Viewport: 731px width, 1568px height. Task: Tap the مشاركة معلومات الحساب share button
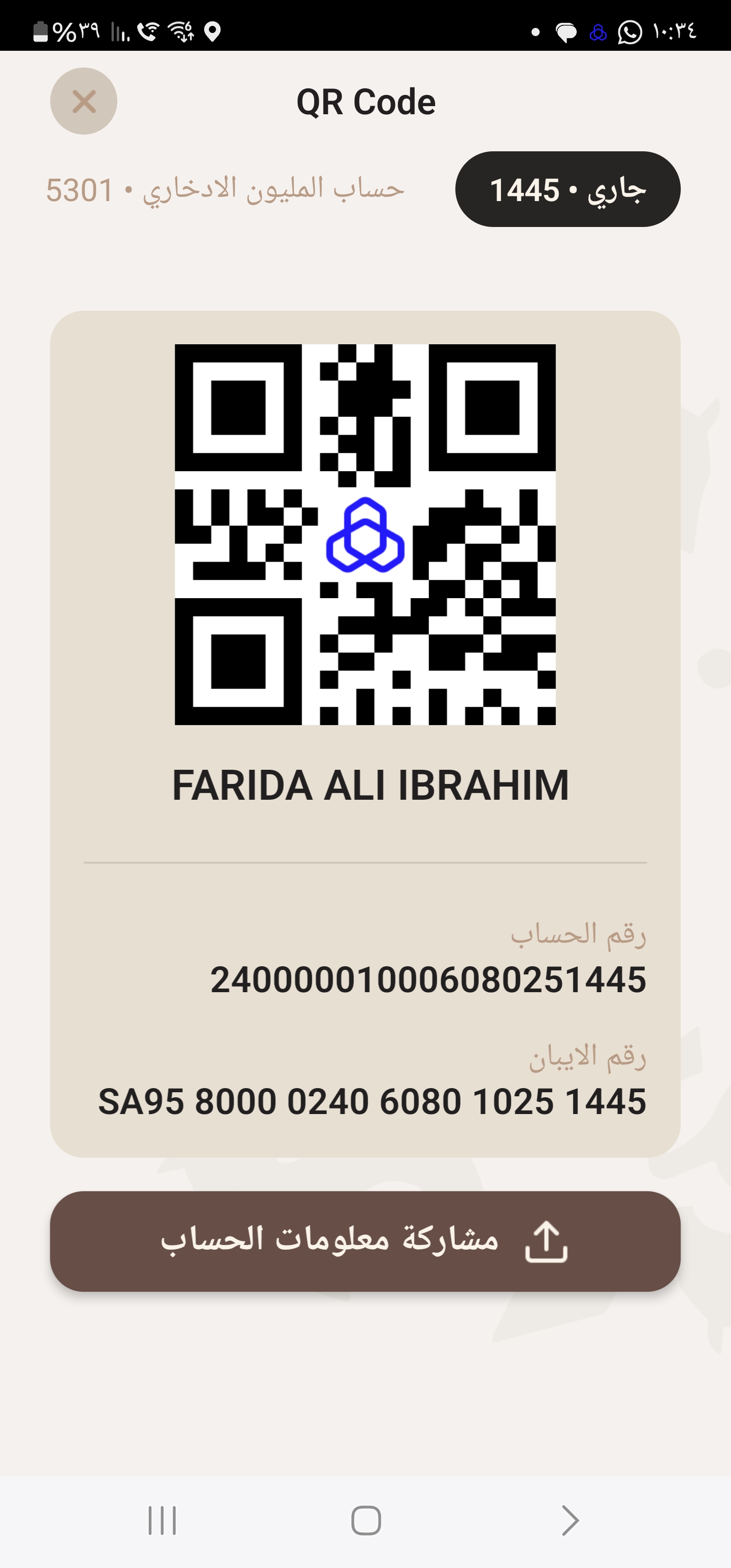365,1241
